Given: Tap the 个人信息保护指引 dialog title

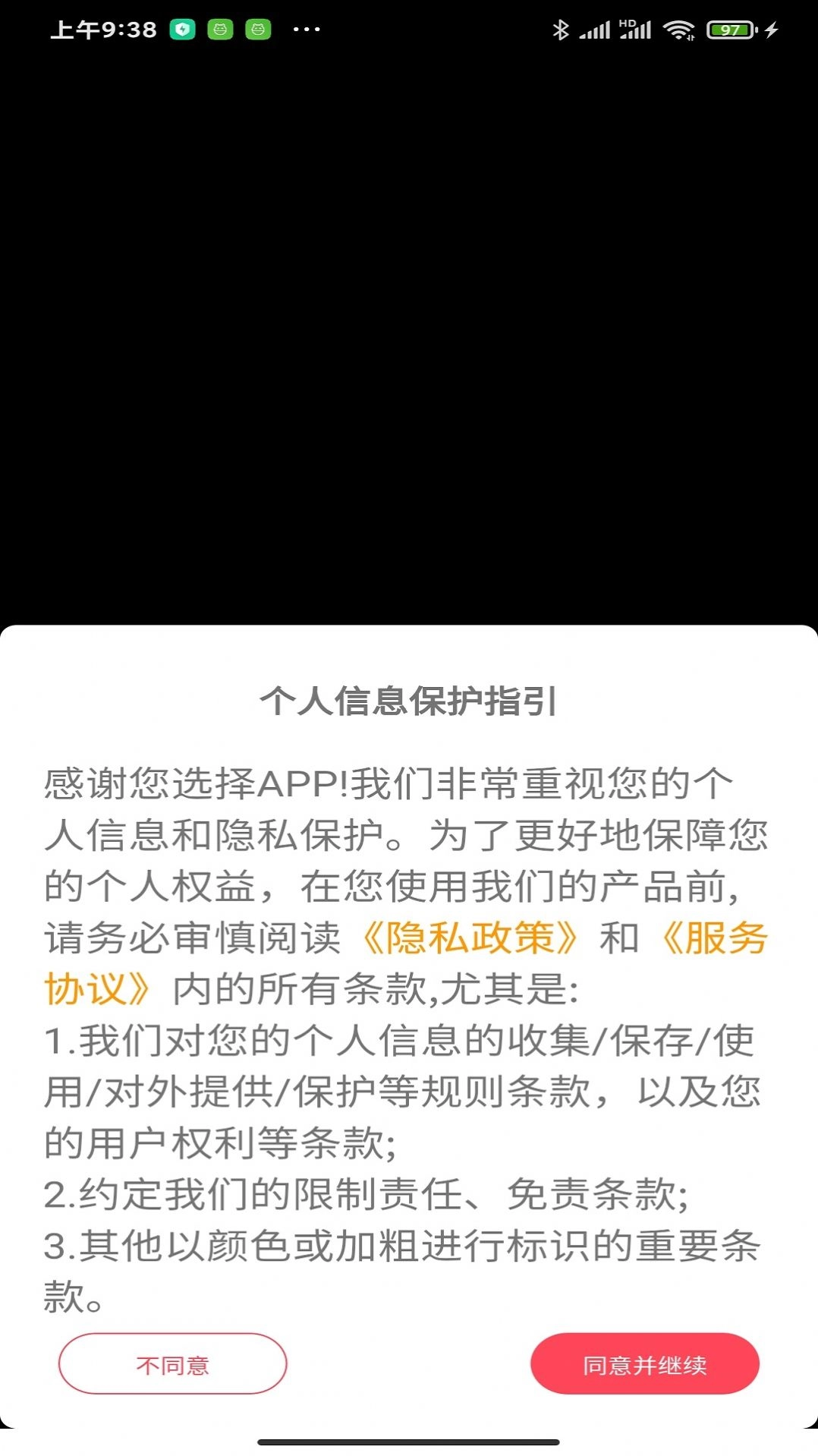Looking at the screenshot, I should point(409,702).
